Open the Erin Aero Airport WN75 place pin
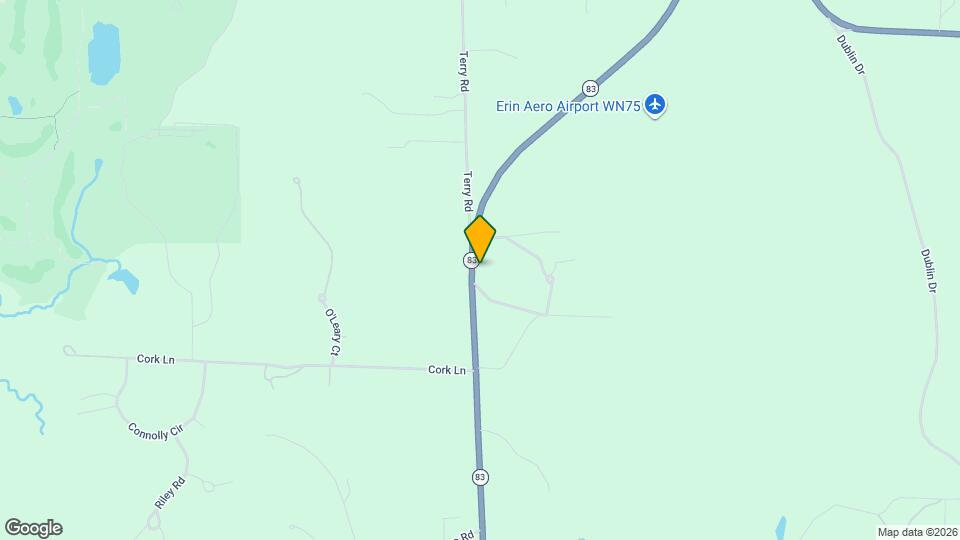The width and height of the screenshot is (960, 540). [655, 105]
